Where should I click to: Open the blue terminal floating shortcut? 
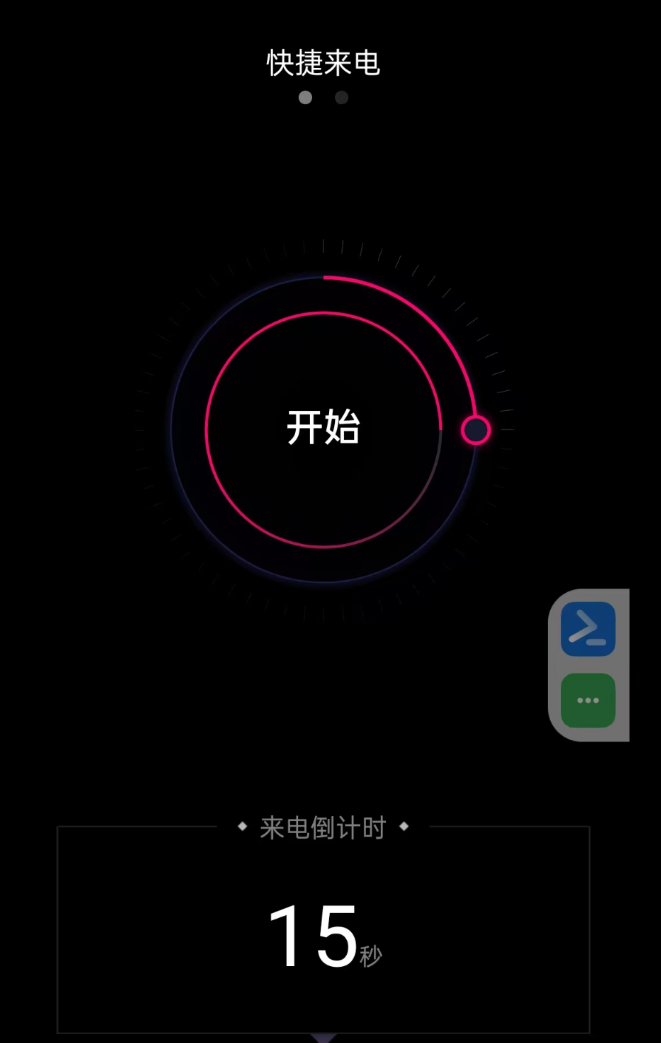pyautogui.click(x=588, y=629)
